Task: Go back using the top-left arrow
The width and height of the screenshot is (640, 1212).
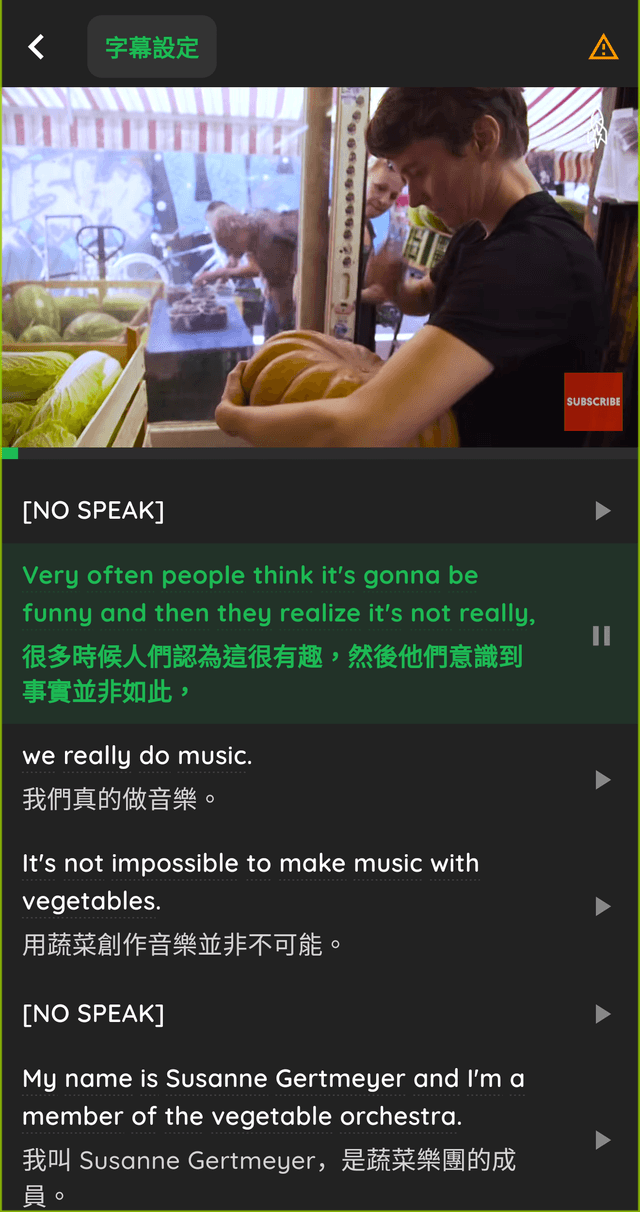Action: [x=36, y=47]
